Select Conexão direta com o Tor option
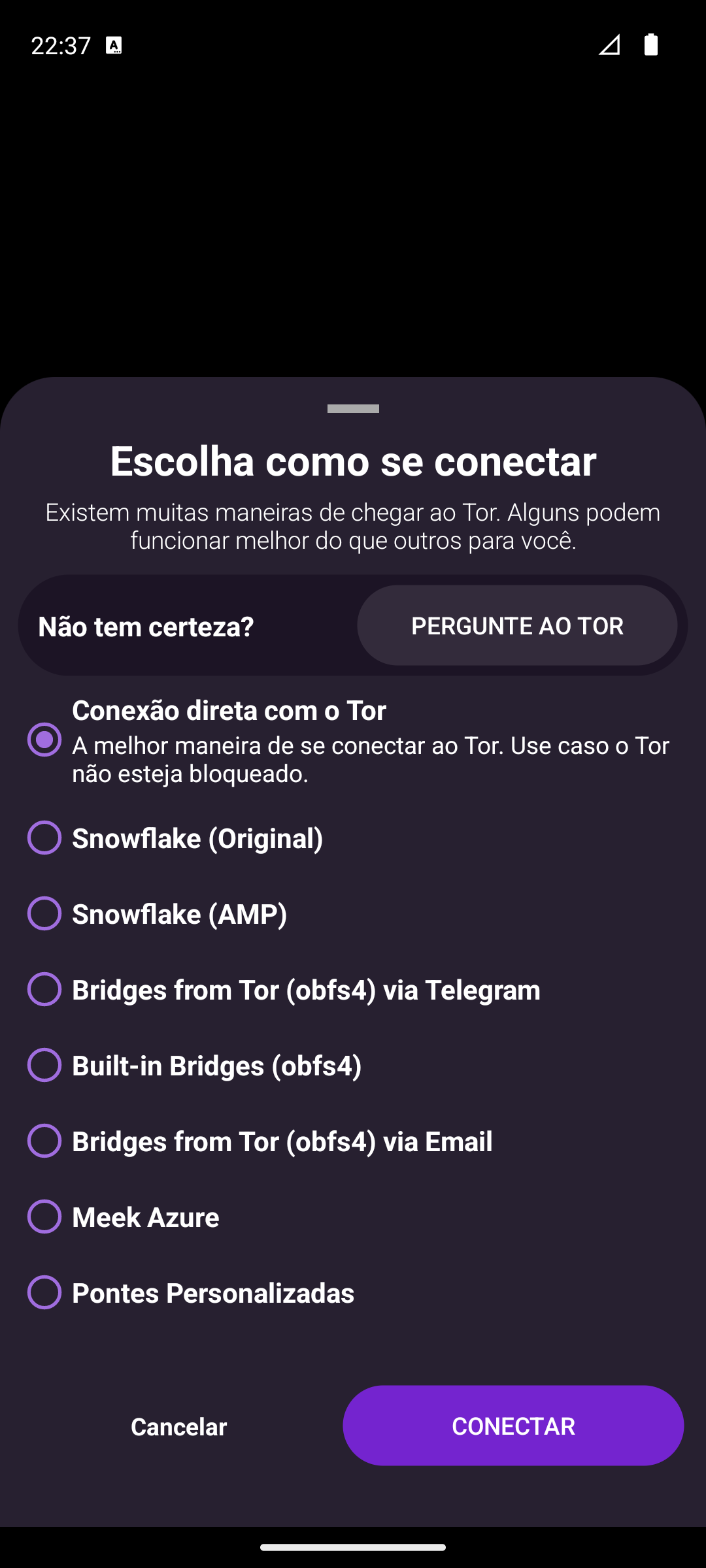This screenshot has height=1568, width=706. (x=44, y=740)
